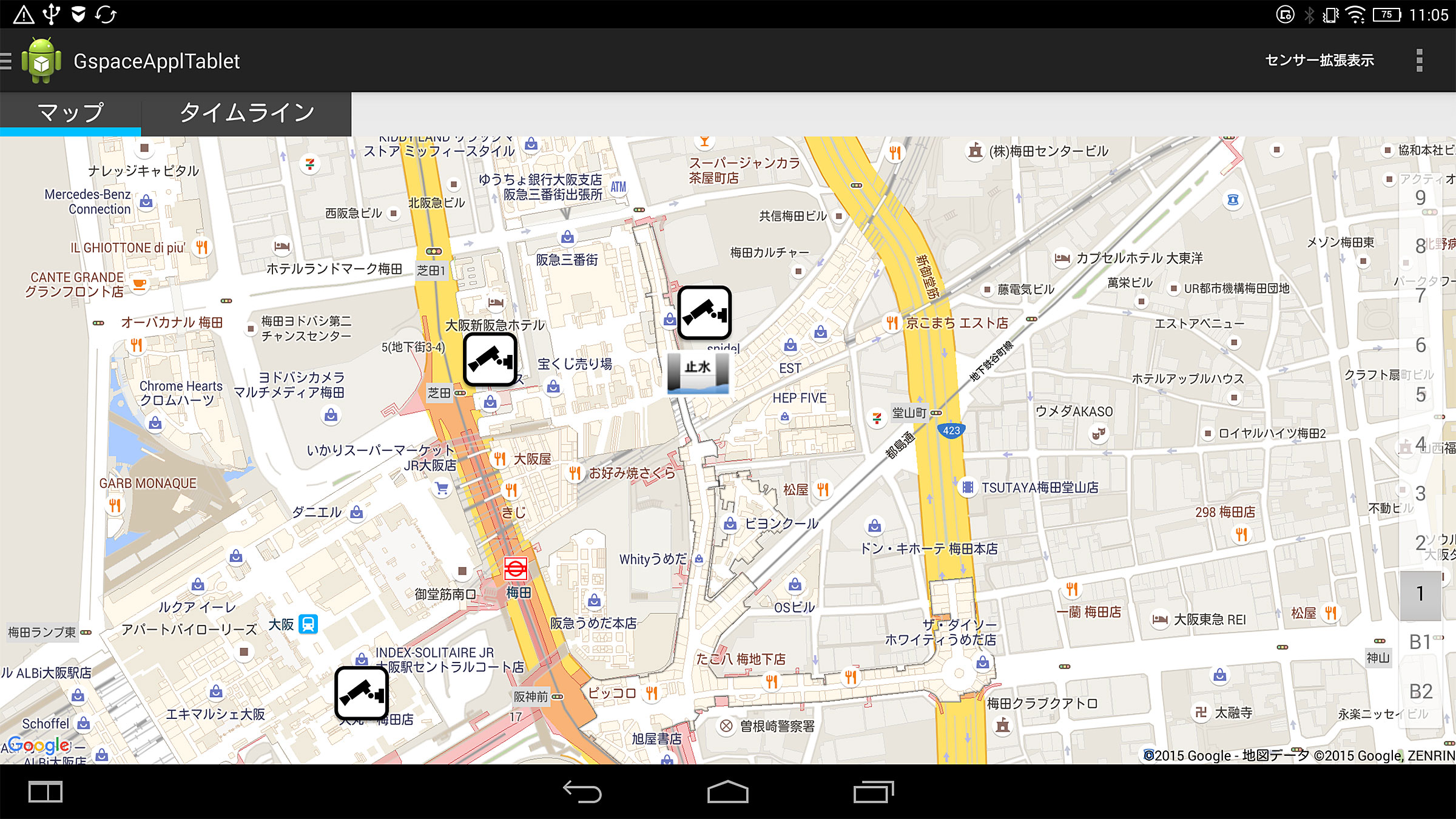1456x819 pixels.
Task: Go back with system back button
Action: tap(582, 792)
